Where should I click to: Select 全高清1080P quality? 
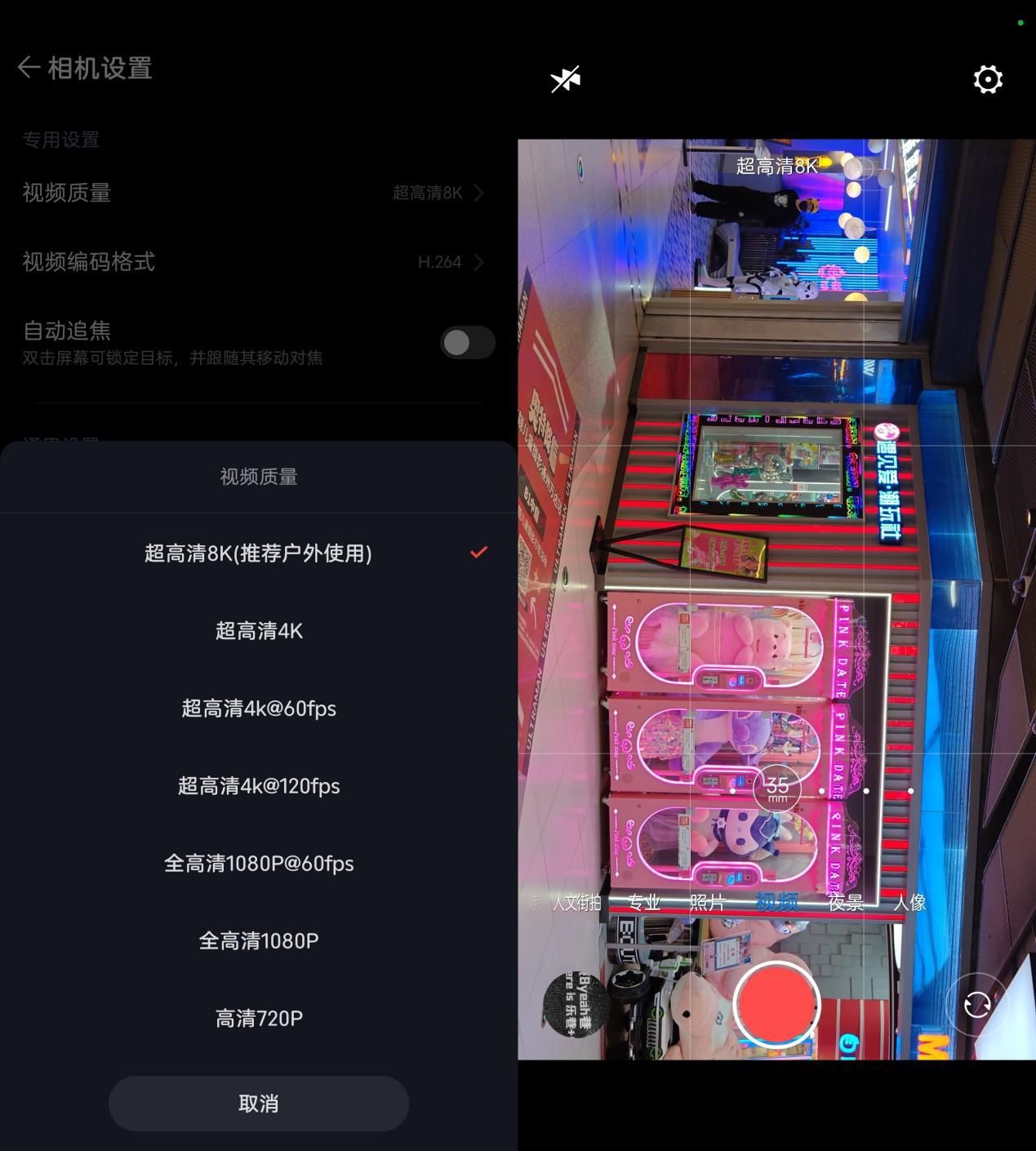click(258, 941)
